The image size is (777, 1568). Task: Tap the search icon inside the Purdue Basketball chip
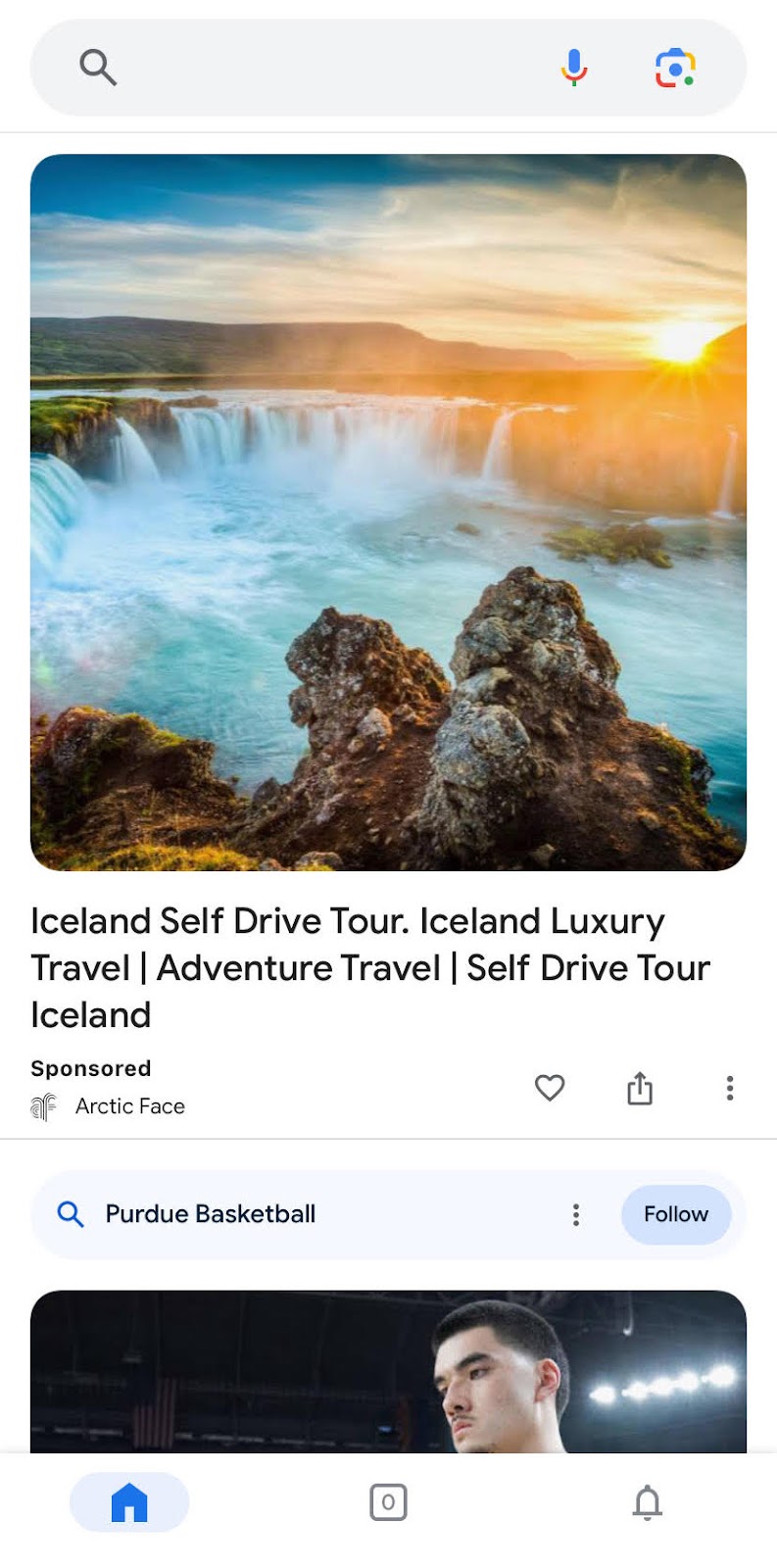[x=70, y=1214]
